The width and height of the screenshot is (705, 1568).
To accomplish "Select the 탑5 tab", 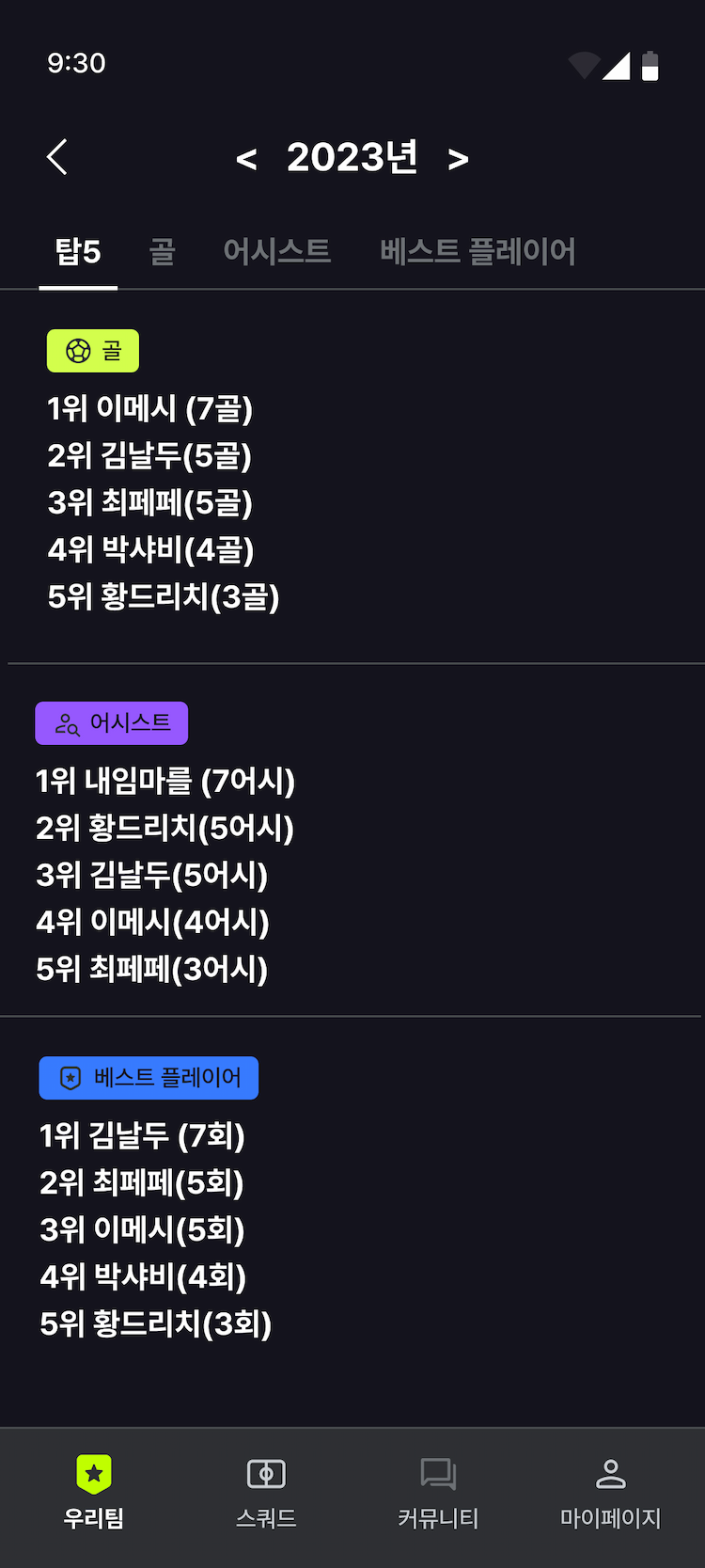I will coord(78,252).
